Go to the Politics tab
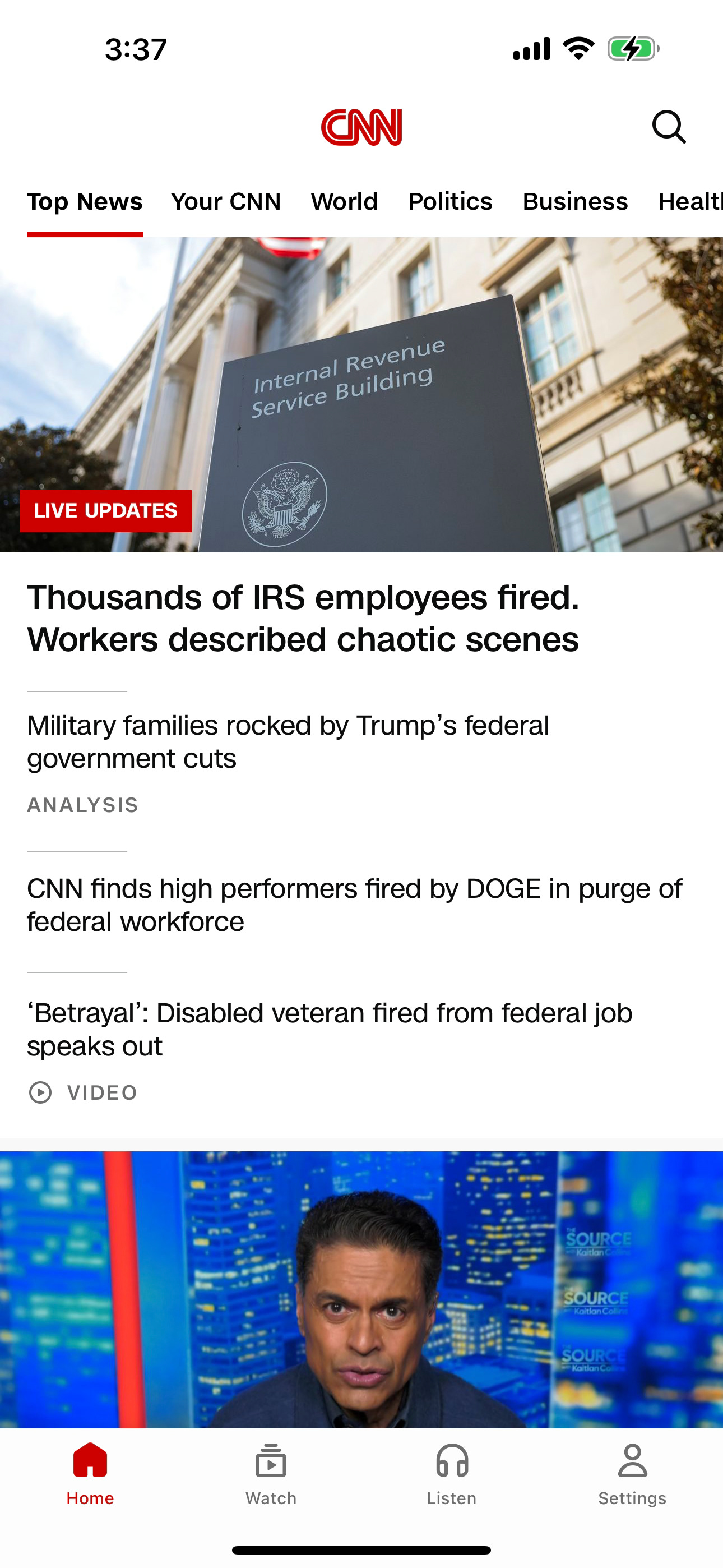This screenshot has height=1568, width=723. click(x=449, y=201)
